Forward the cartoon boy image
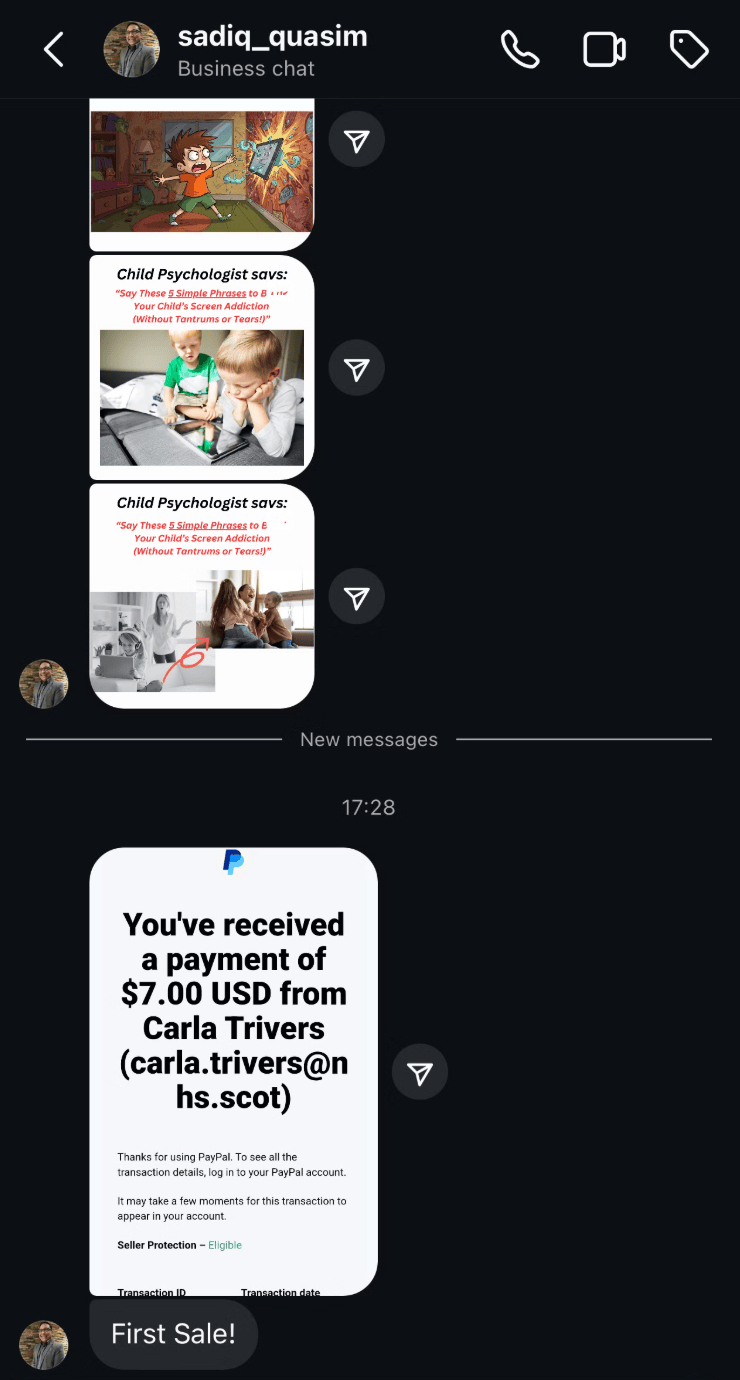 pyautogui.click(x=356, y=141)
